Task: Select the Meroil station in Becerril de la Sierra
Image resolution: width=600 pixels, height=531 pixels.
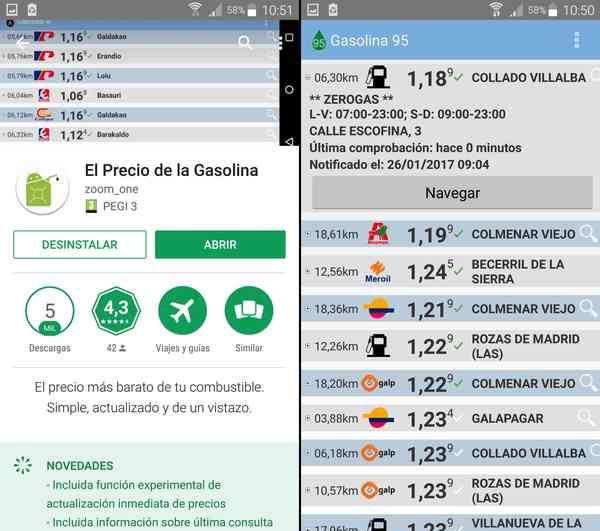Action: (x=450, y=271)
